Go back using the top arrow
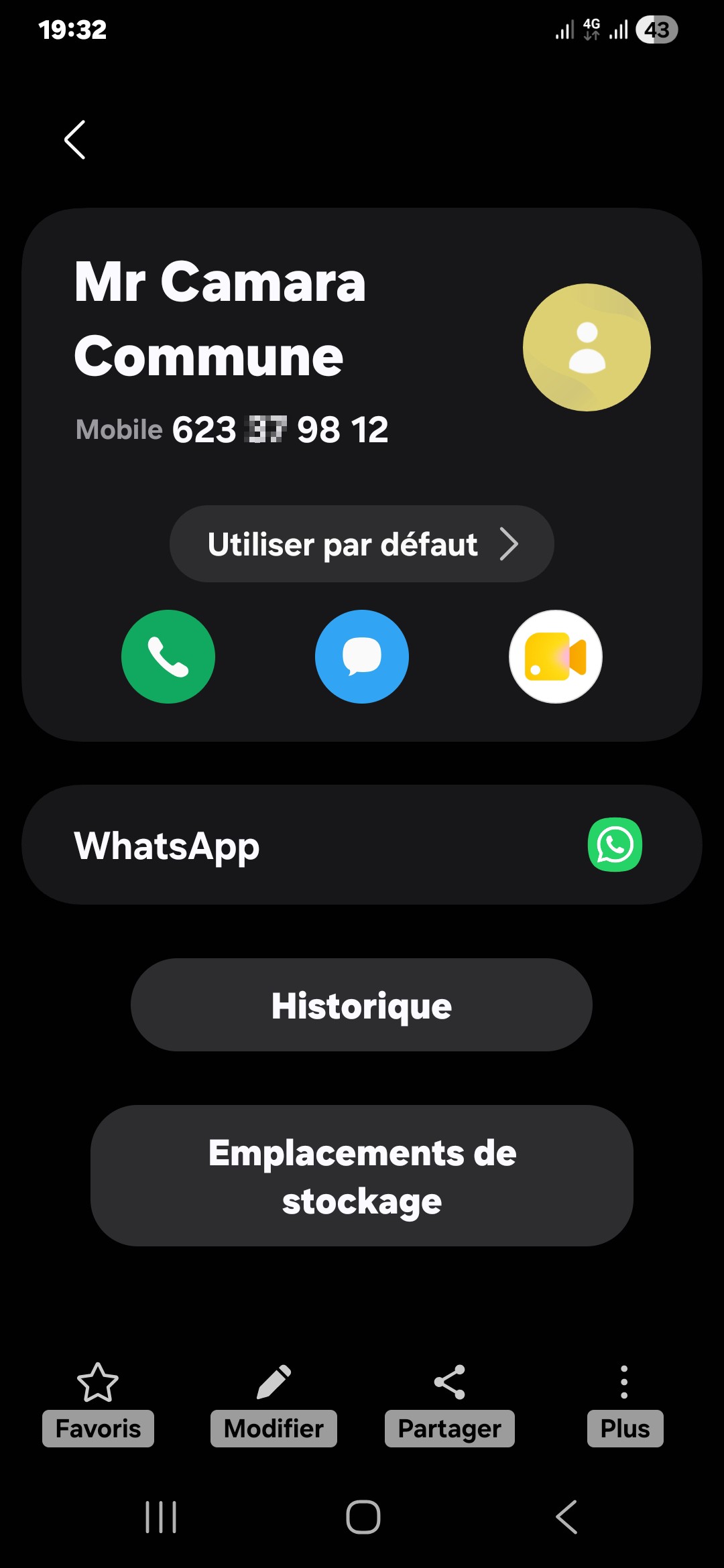The width and height of the screenshot is (724, 1568). click(x=75, y=140)
